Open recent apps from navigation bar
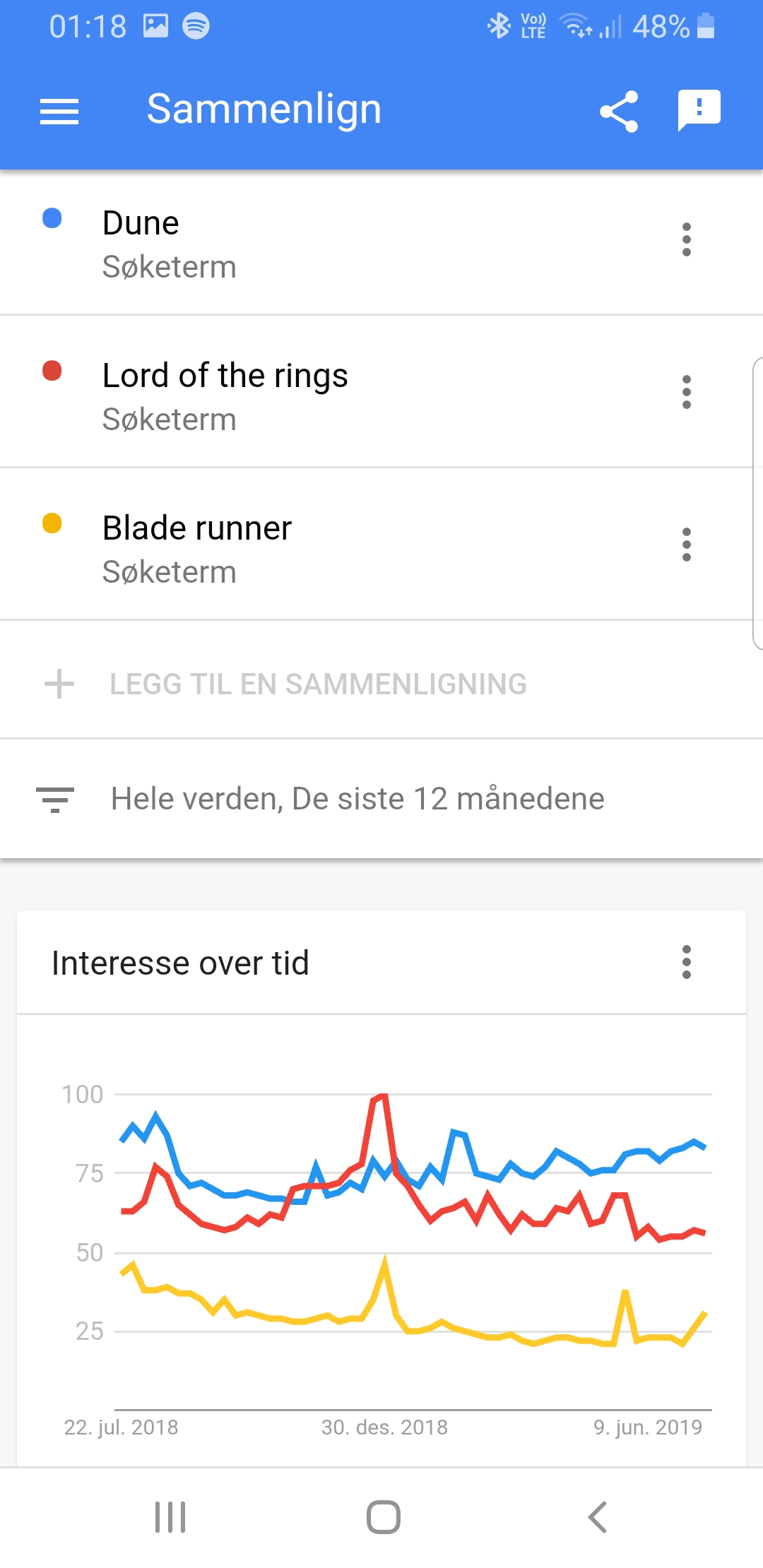The image size is (763, 1568). [170, 1517]
